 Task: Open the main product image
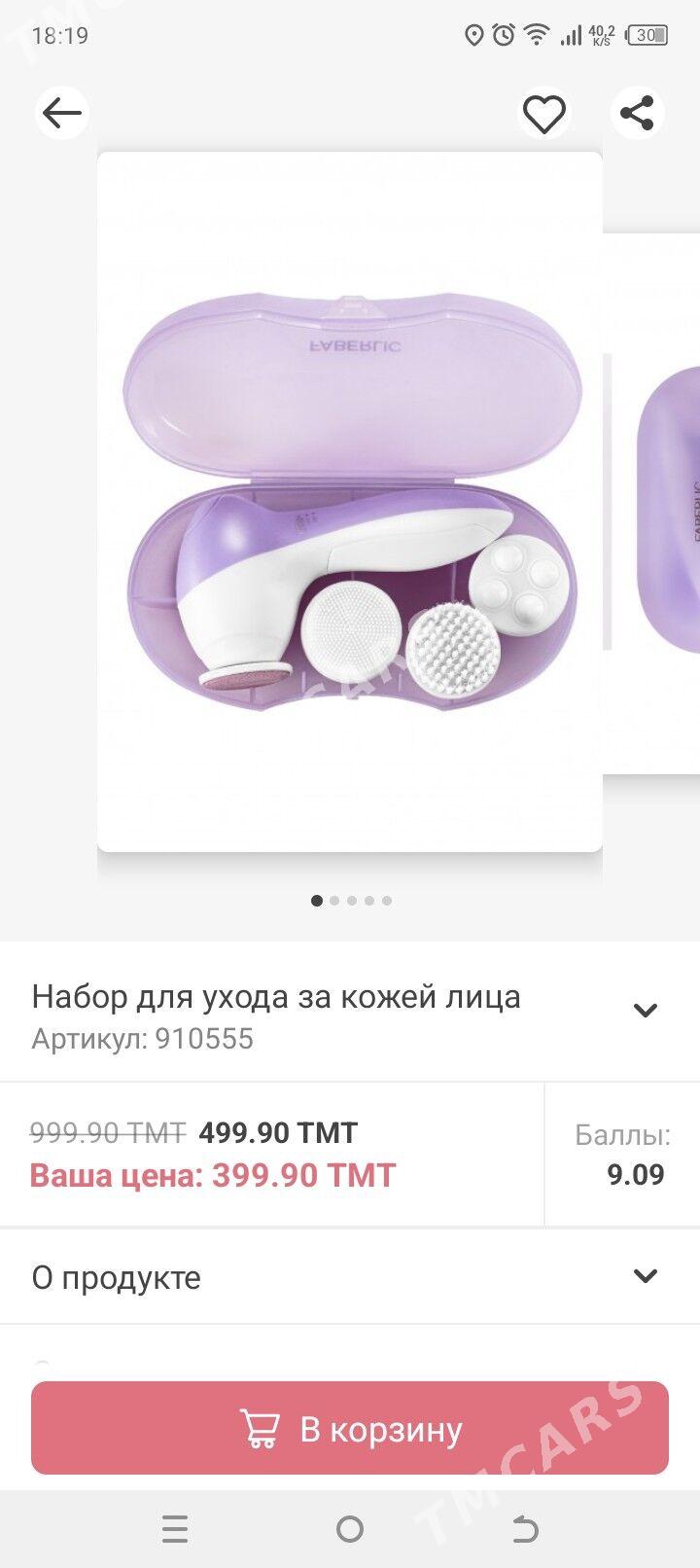coord(350,502)
